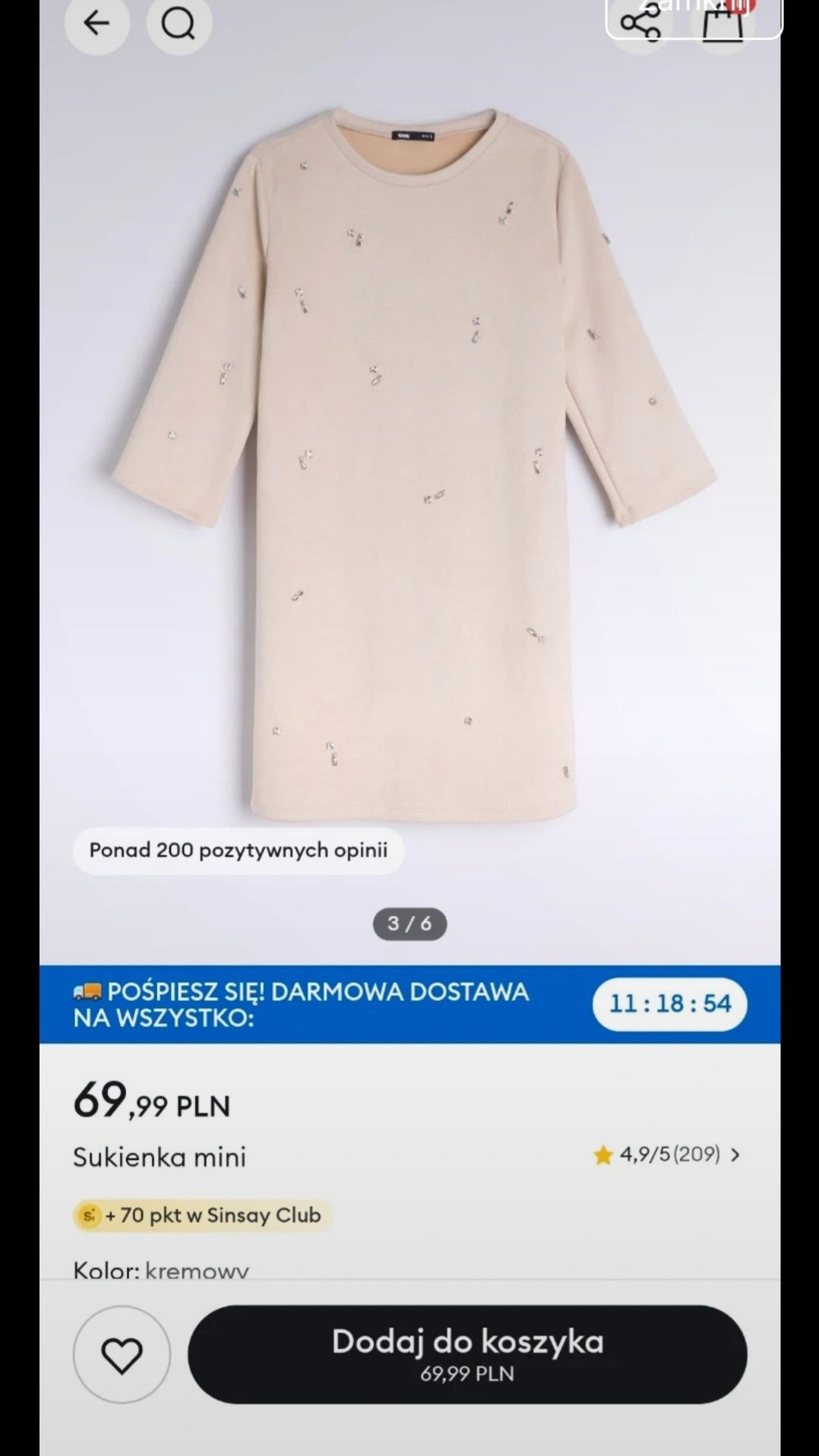819x1456 pixels.
Task: Share this mini dress product
Action: coord(640,24)
